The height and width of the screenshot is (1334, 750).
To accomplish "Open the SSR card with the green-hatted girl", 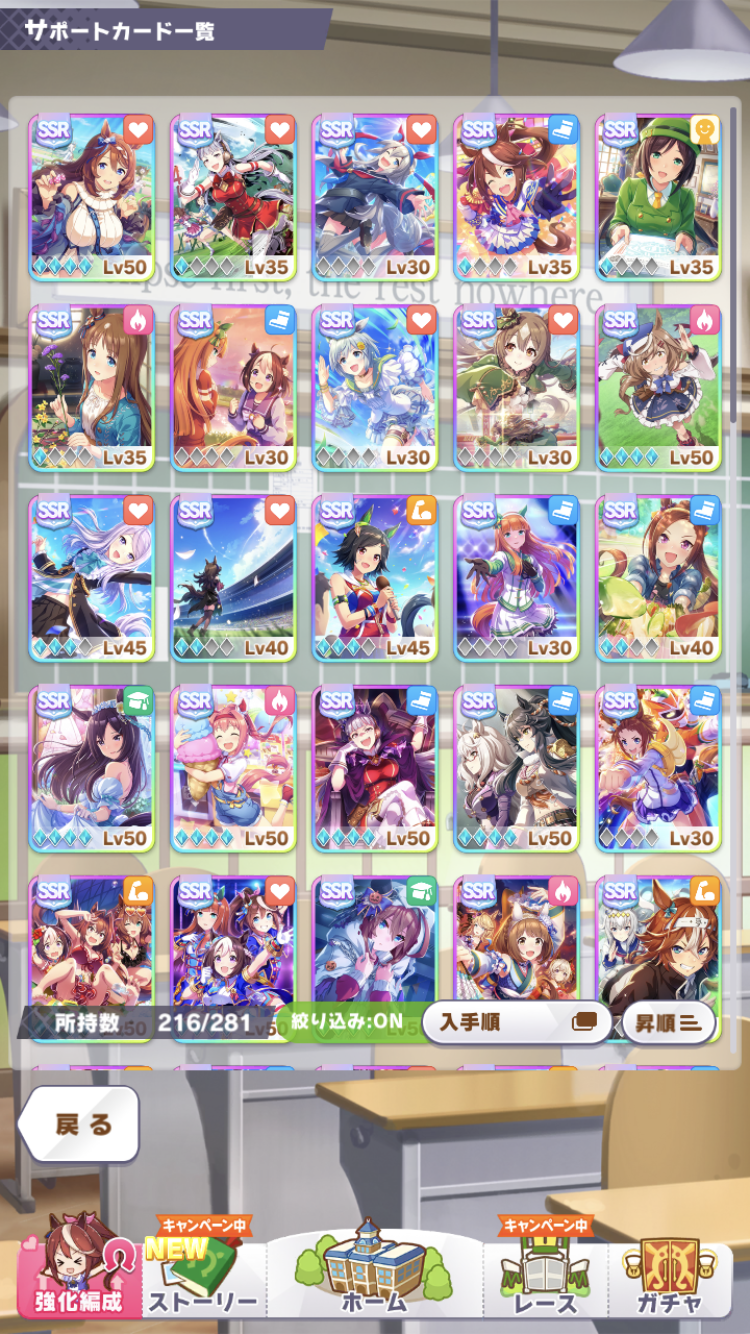I will pyautogui.click(x=658, y=197).
